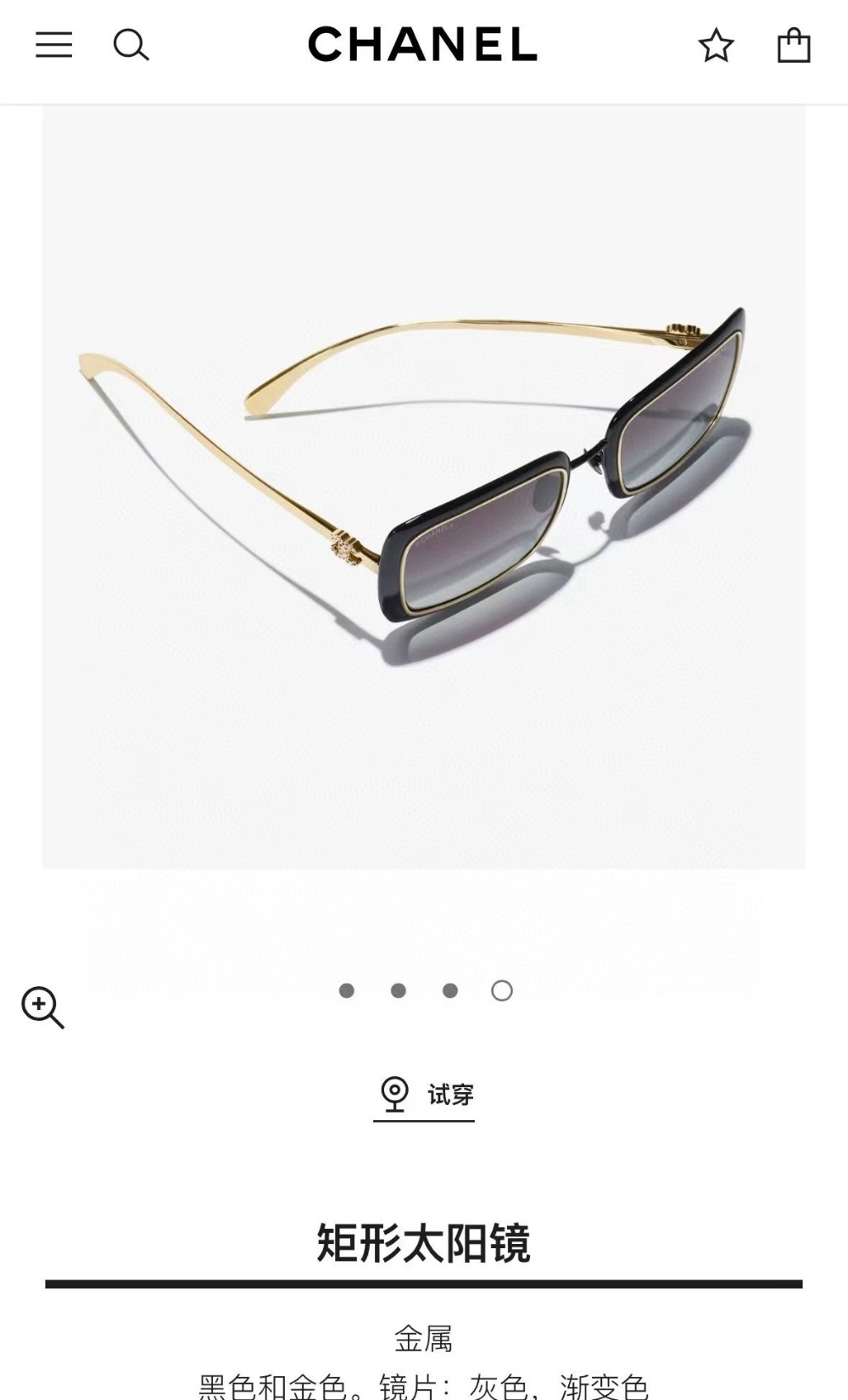Image resolution: width=848 pixels, height=1400 pixels.
Task: Tap the 试穿 virtual try-on link
Action: (424, 1095)
